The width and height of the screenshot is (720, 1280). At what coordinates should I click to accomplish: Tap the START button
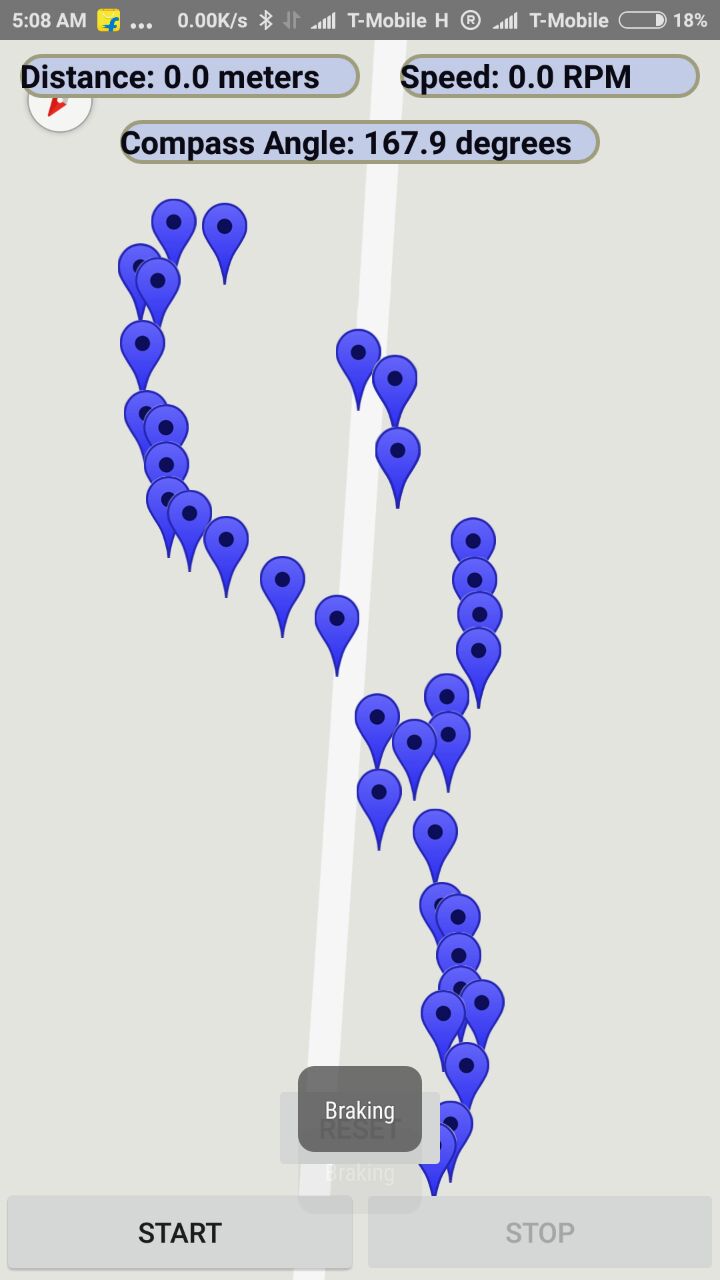180,1232
